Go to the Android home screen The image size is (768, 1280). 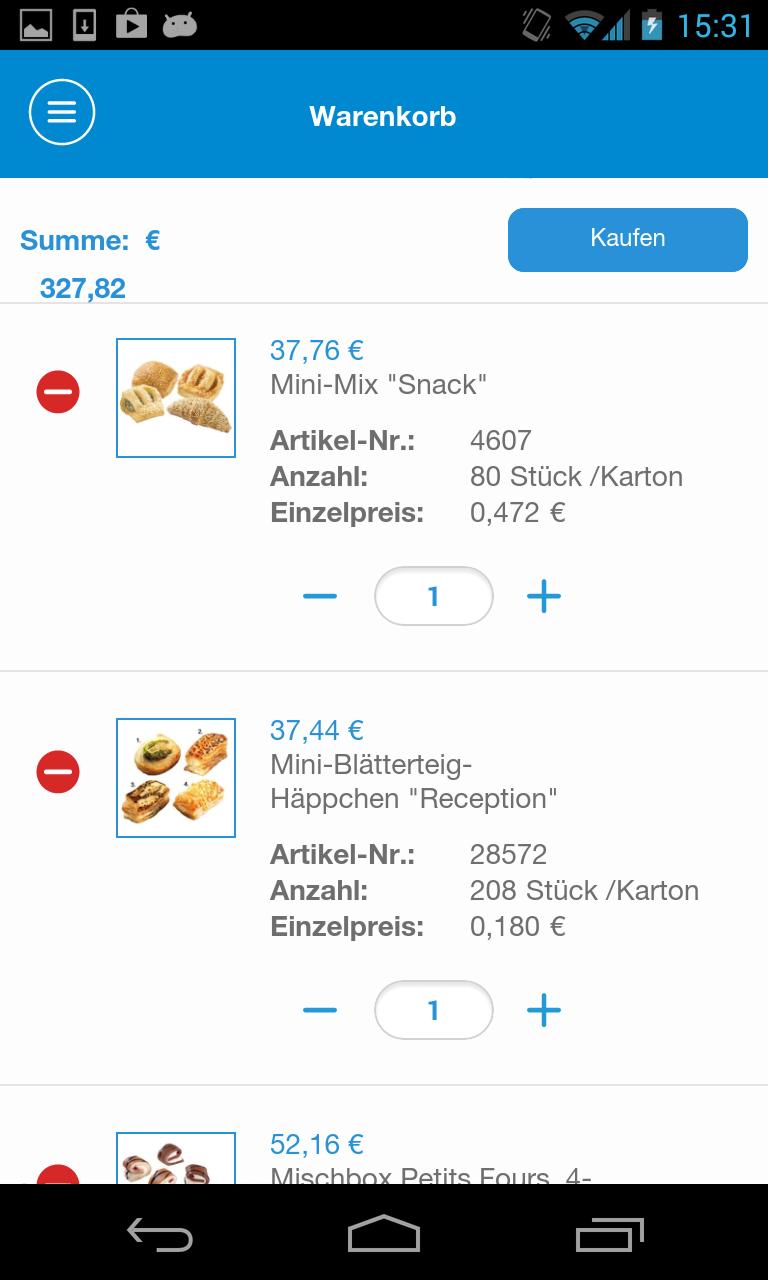(383, 1234)
